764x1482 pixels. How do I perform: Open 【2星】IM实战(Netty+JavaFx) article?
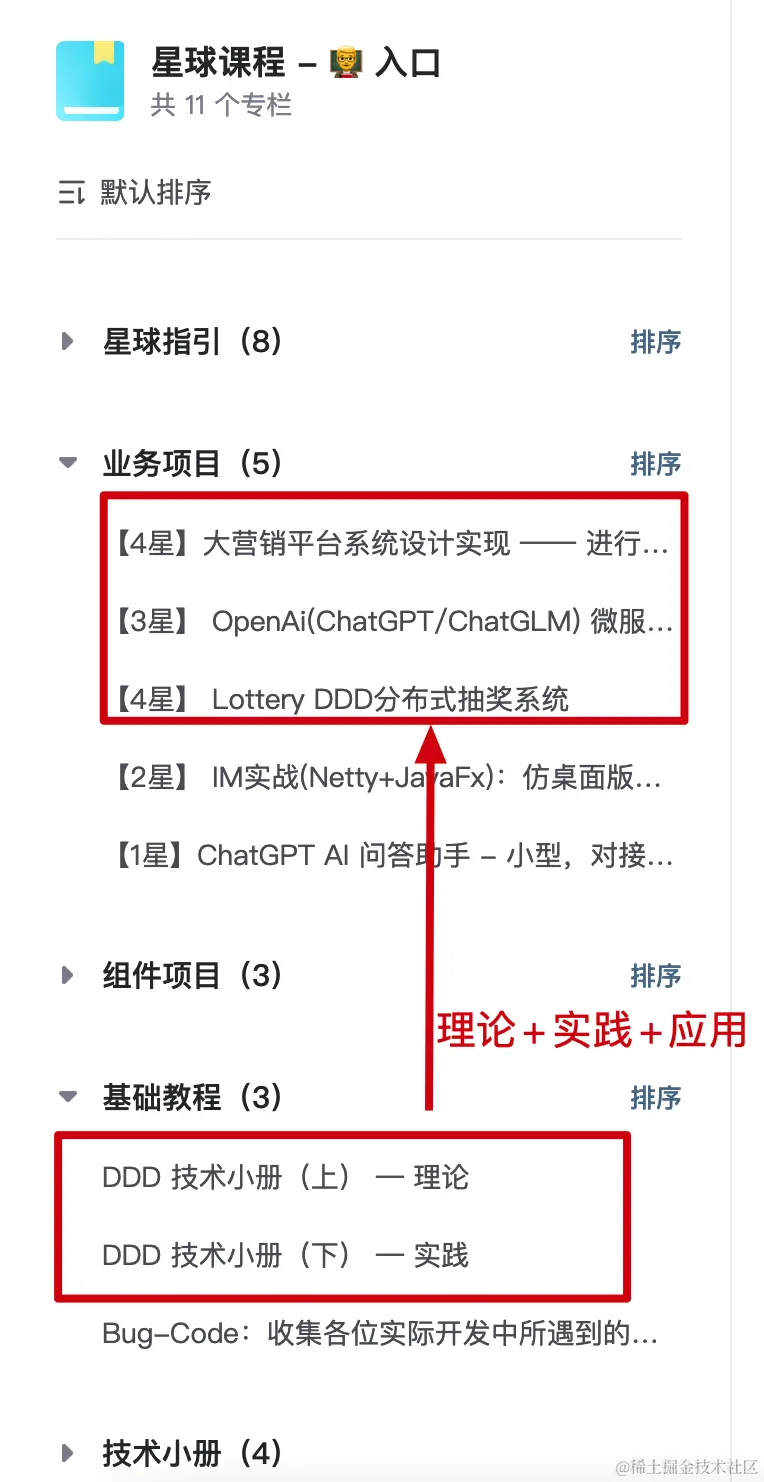coord(386,777)
